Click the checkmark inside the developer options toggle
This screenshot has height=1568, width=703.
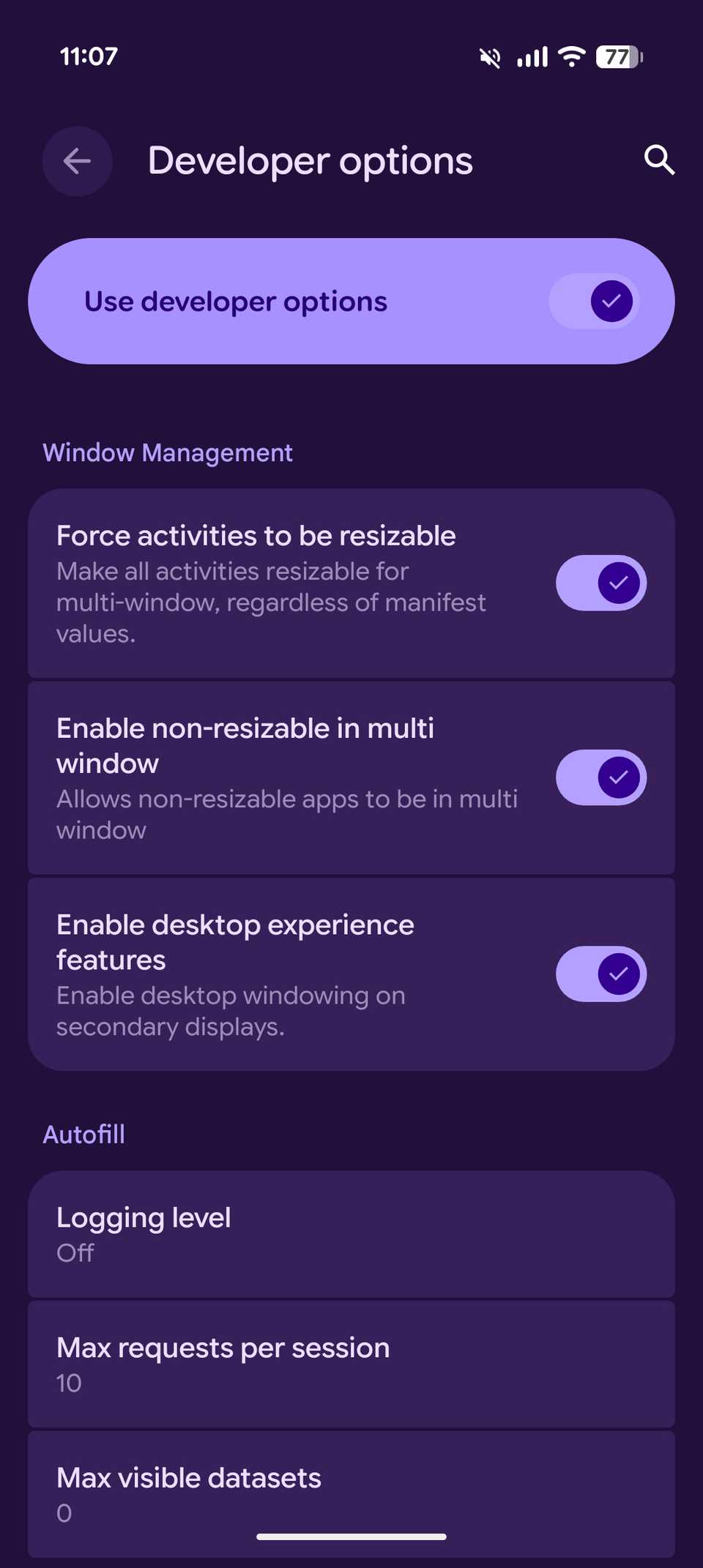tap(612, 301)
